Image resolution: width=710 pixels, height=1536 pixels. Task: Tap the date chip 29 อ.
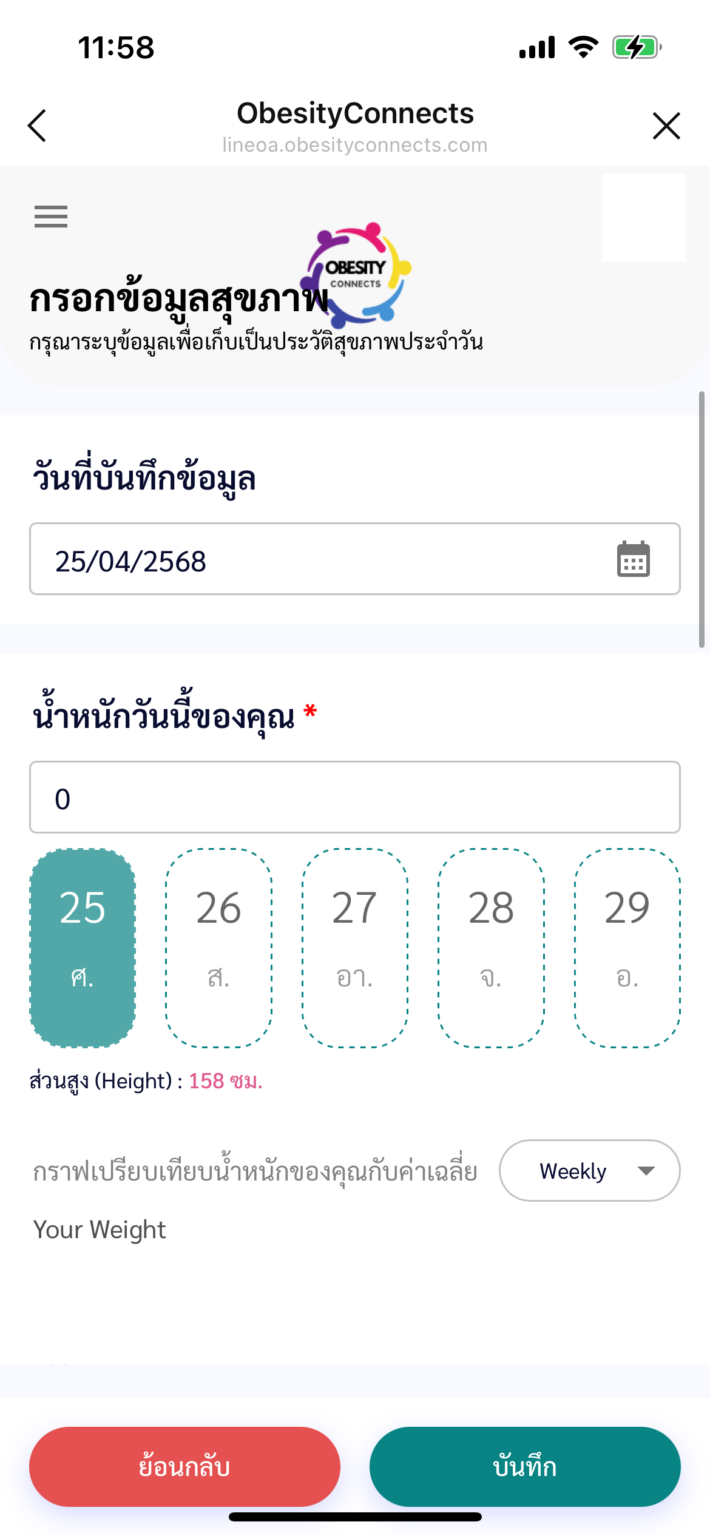click(627, 947)
